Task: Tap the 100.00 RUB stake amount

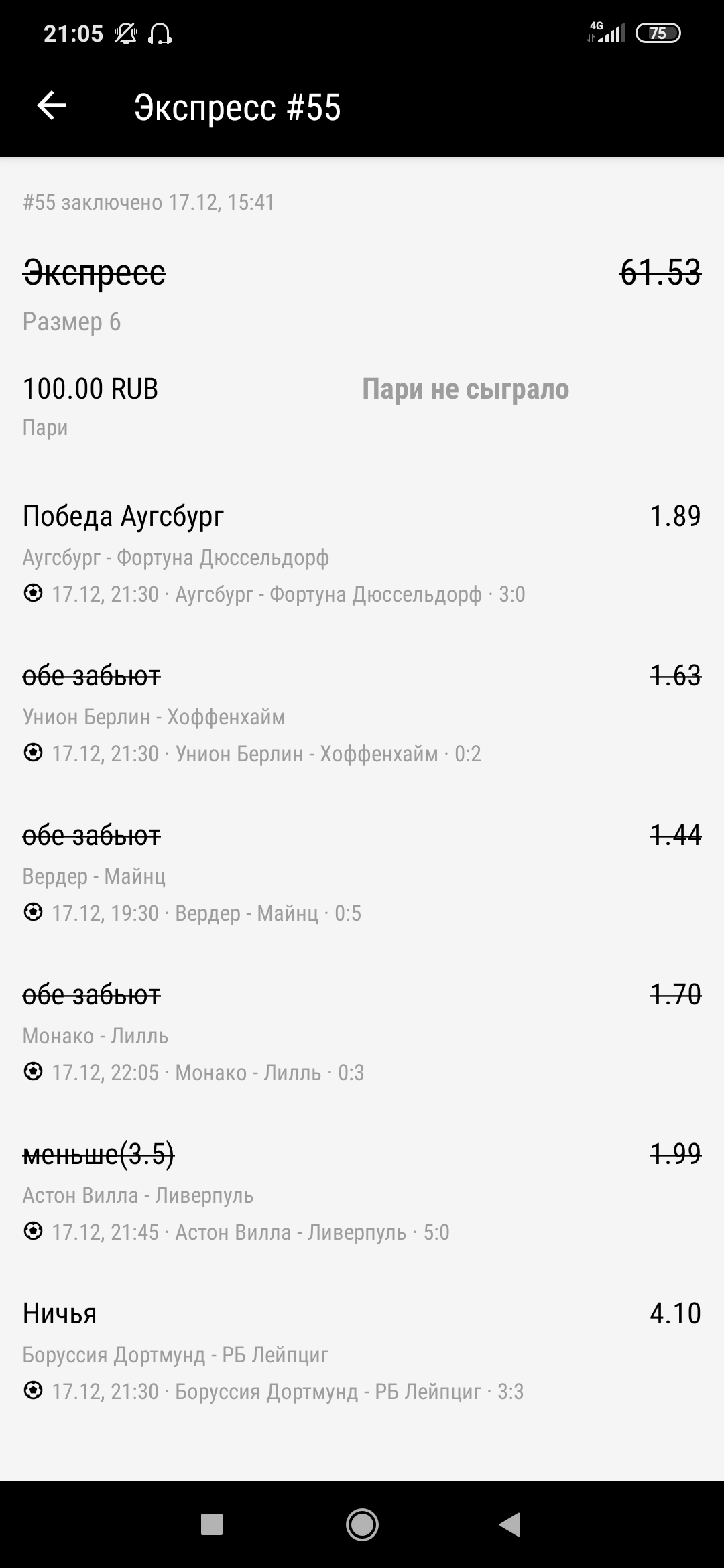Action: pos(90,389)
